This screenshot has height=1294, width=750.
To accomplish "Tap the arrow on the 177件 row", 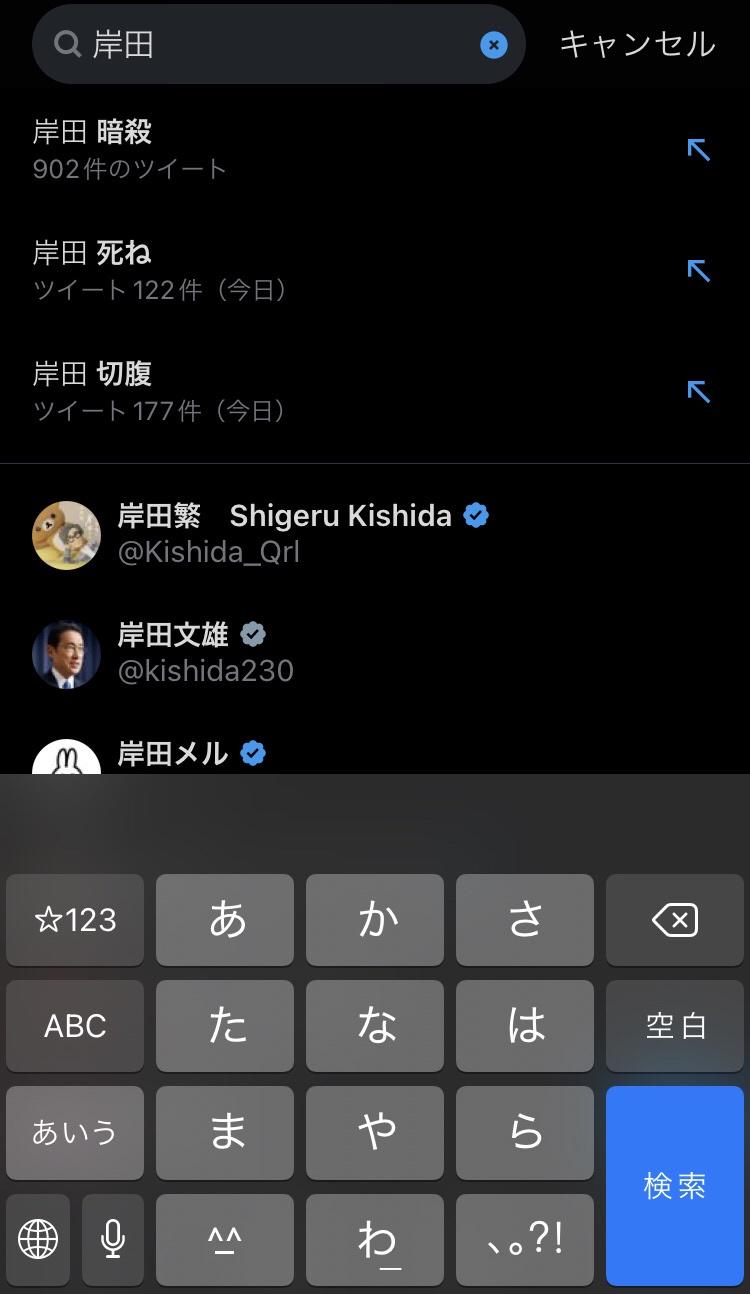I will 698,392.
